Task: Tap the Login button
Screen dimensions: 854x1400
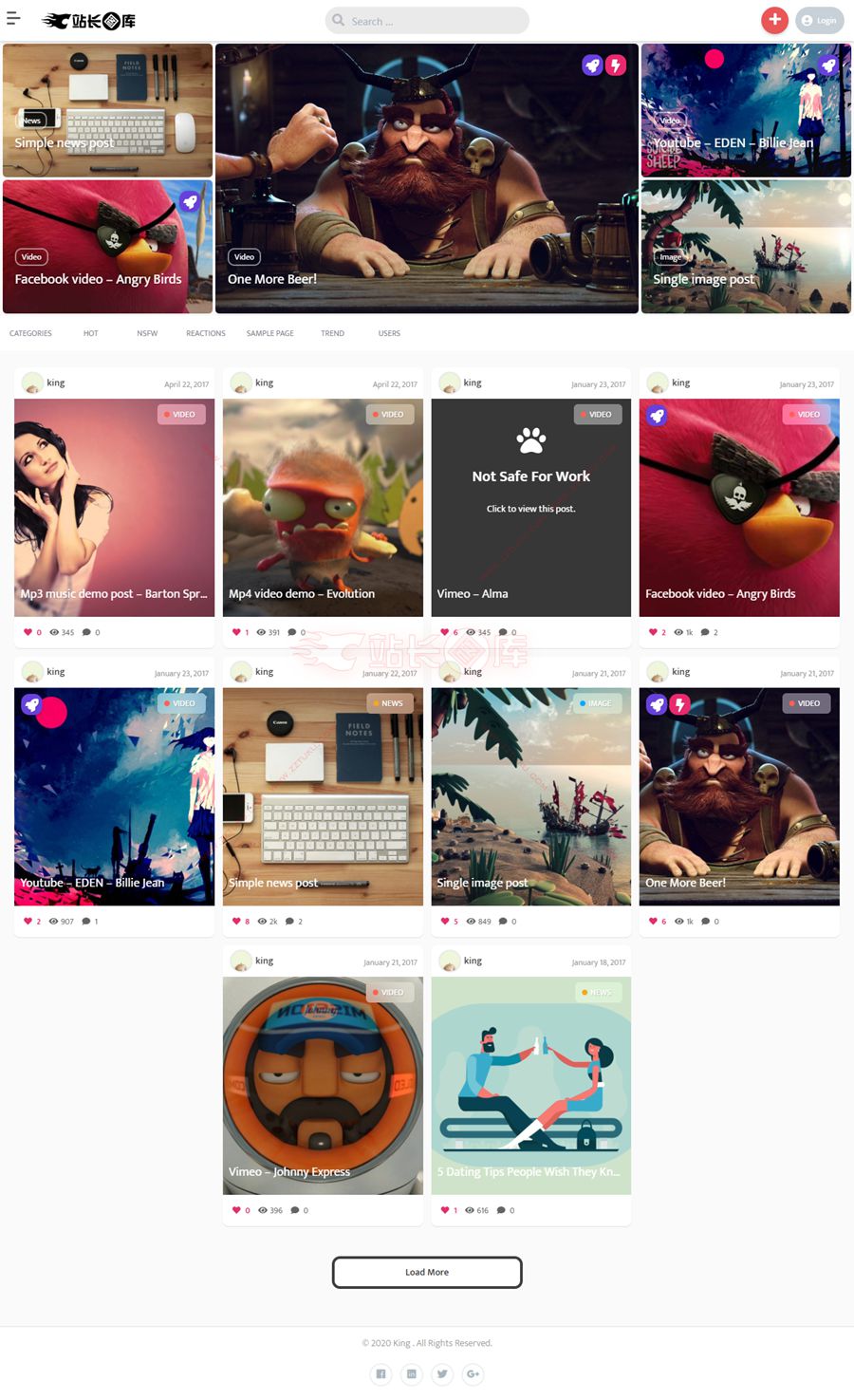Action: tap(819, 20)
